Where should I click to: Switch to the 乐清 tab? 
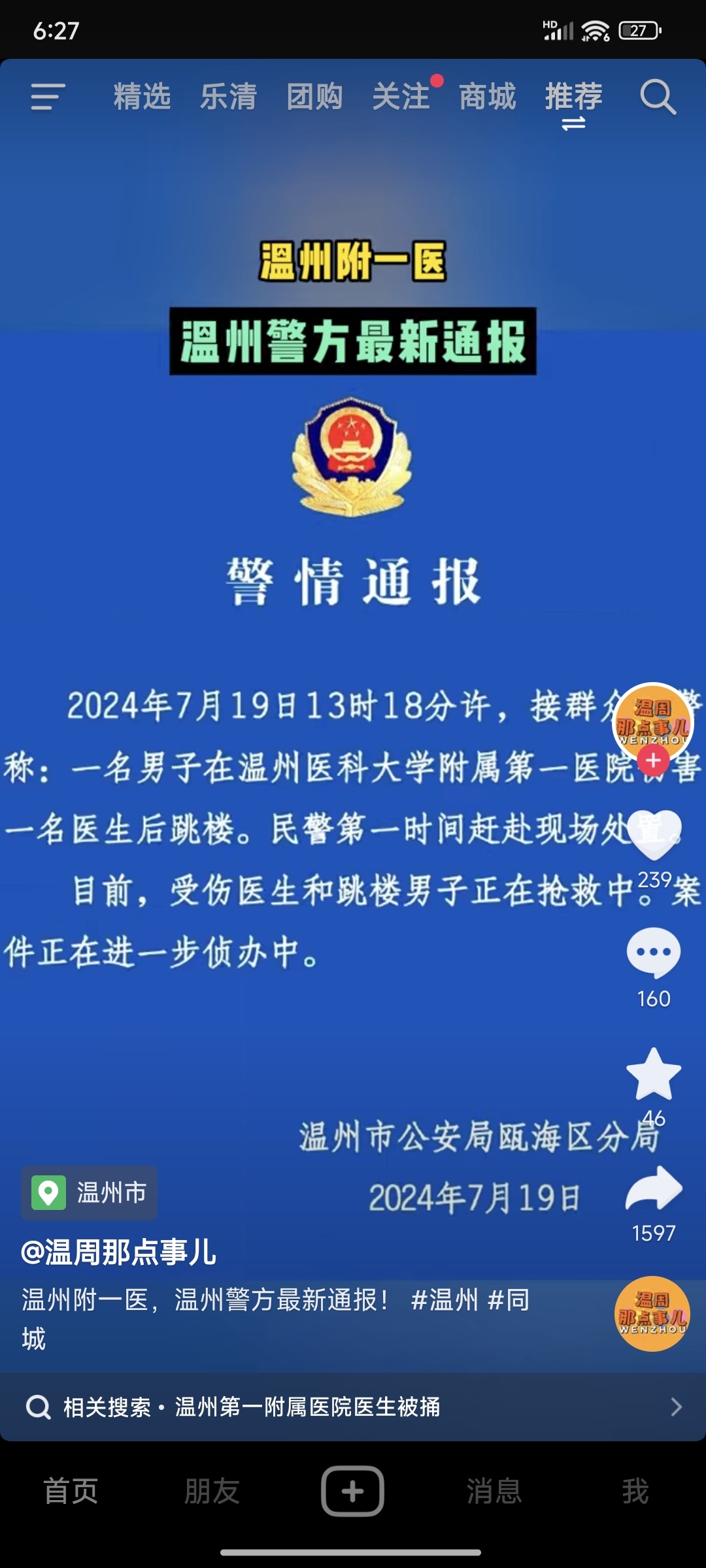(228, 97)
